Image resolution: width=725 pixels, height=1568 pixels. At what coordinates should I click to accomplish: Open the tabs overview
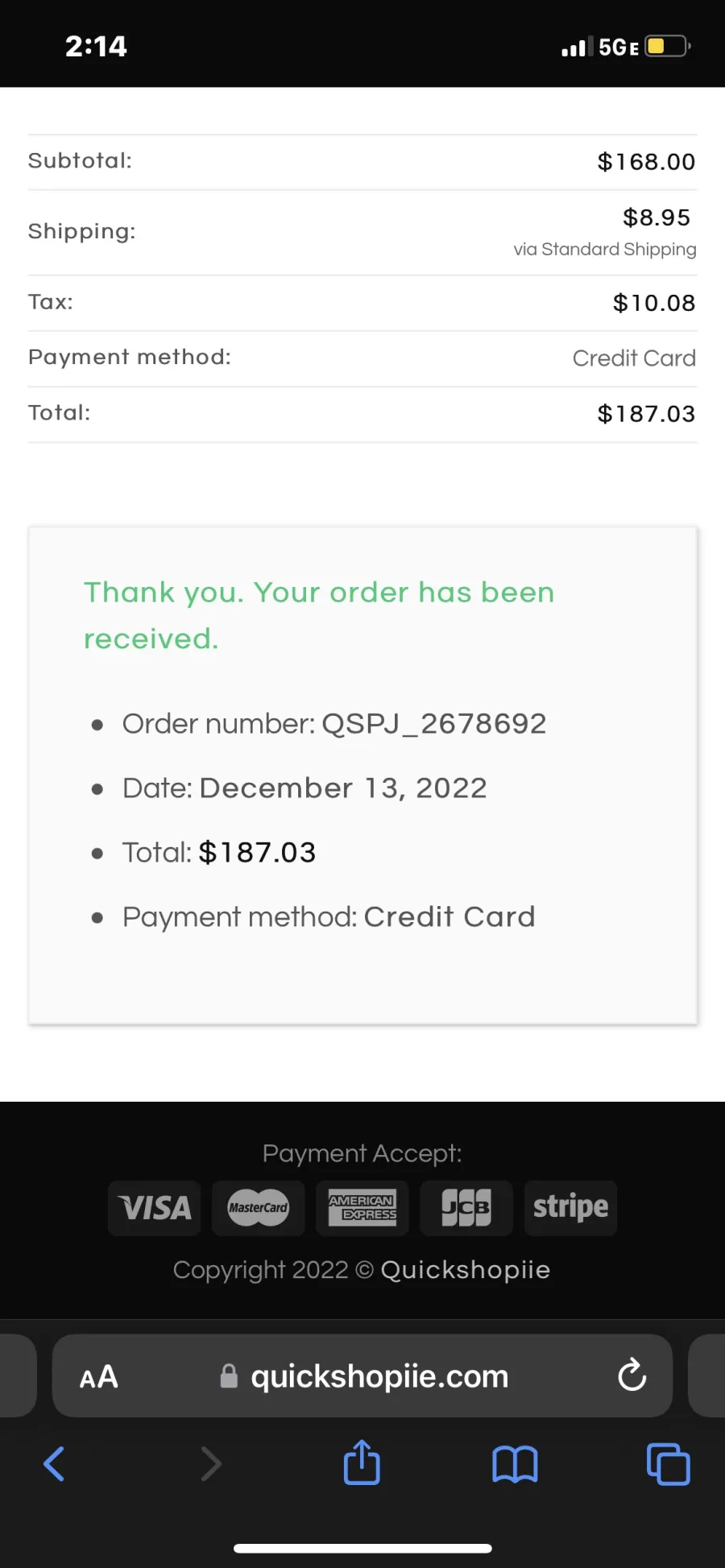(669, 1464)
